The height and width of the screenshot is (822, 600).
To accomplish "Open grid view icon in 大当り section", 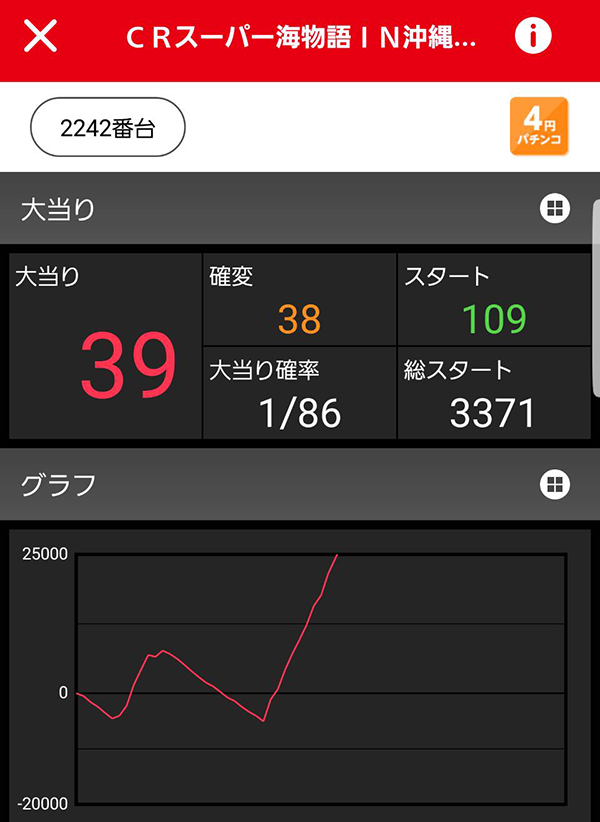I will 554,209.
